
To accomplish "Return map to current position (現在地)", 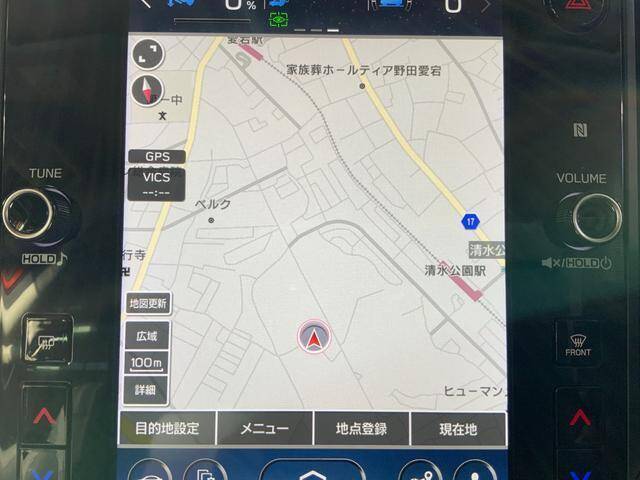I will [x=458, y=429].
